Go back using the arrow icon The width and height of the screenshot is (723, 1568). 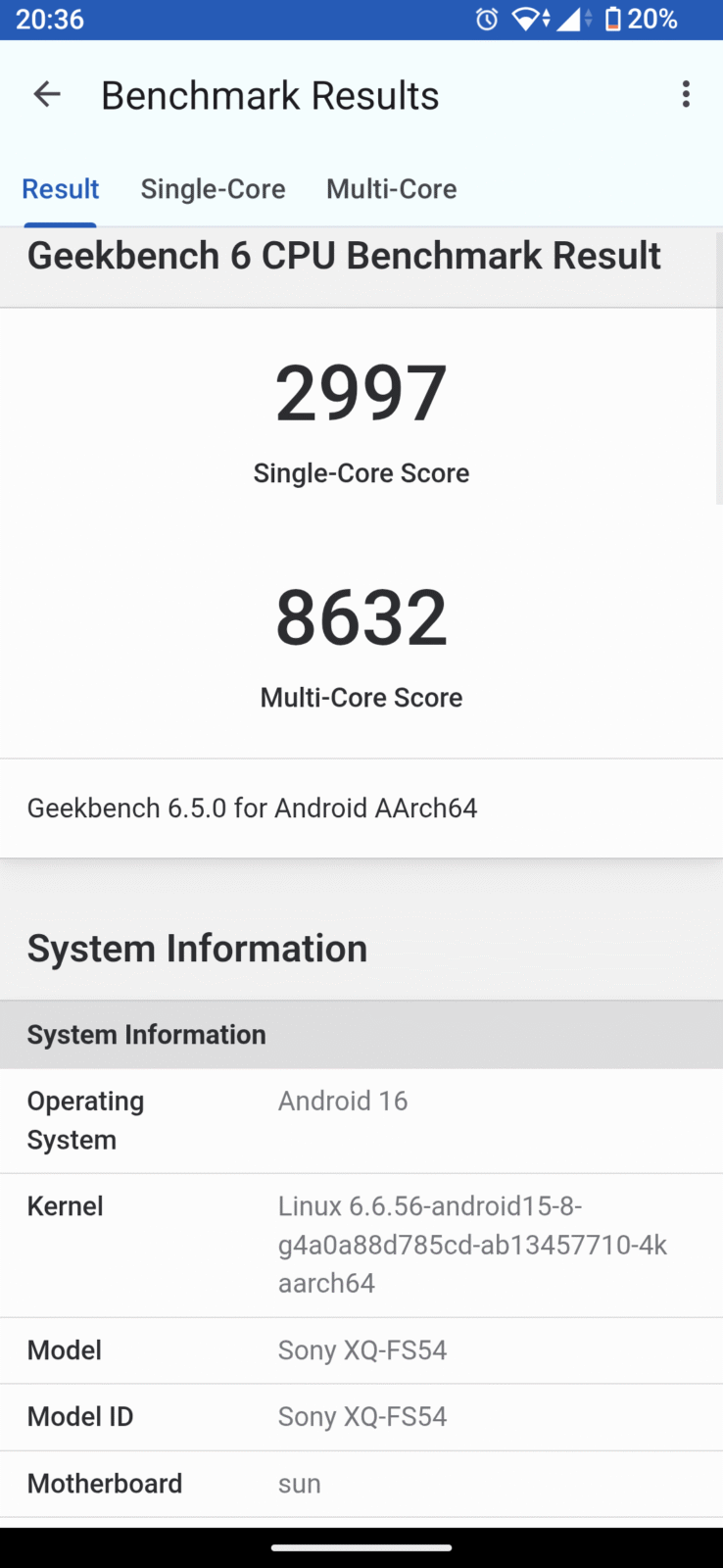pyautogui.click(x=47, y=94)
